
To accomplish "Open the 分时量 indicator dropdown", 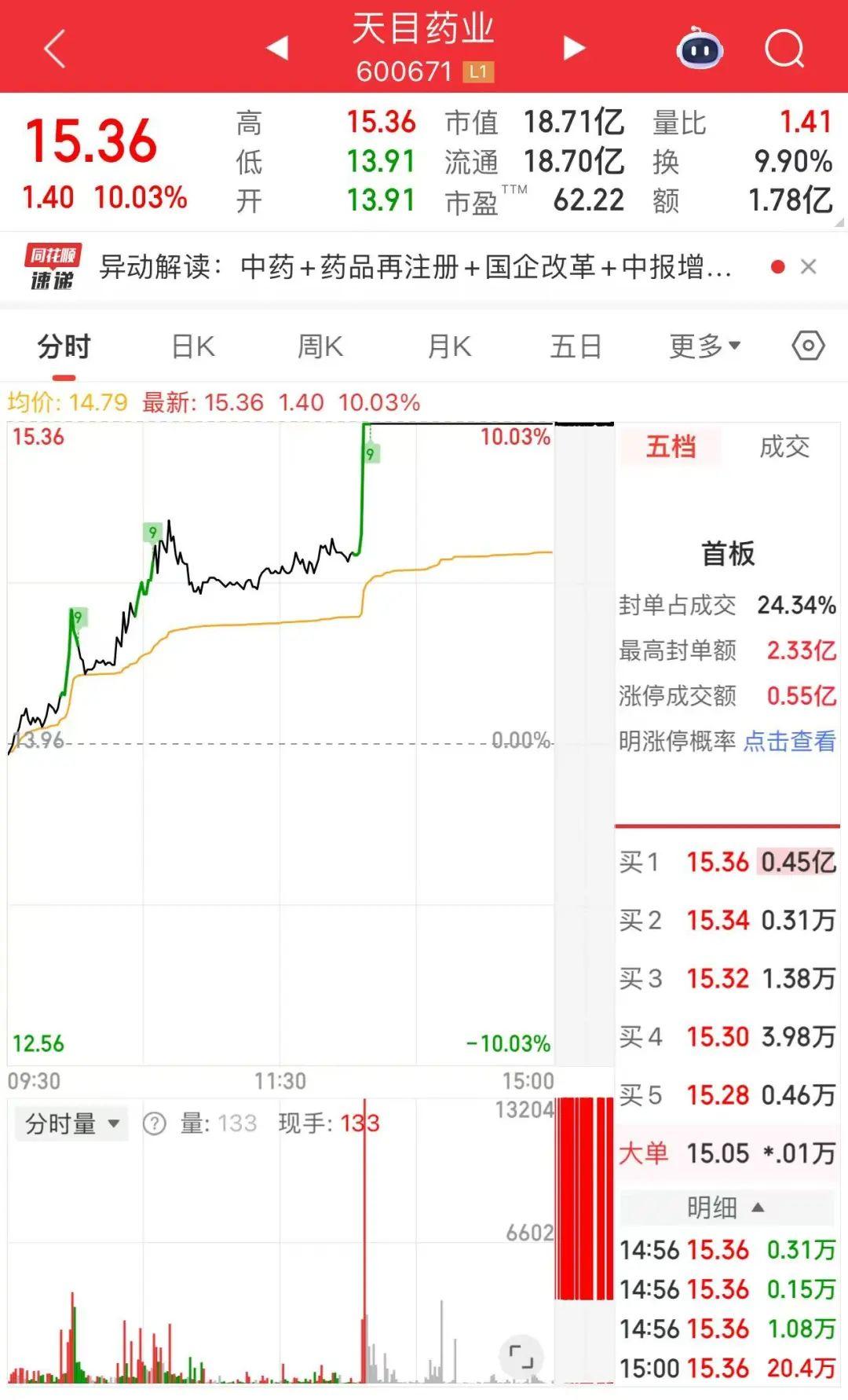I will (x=73, y=1124).
